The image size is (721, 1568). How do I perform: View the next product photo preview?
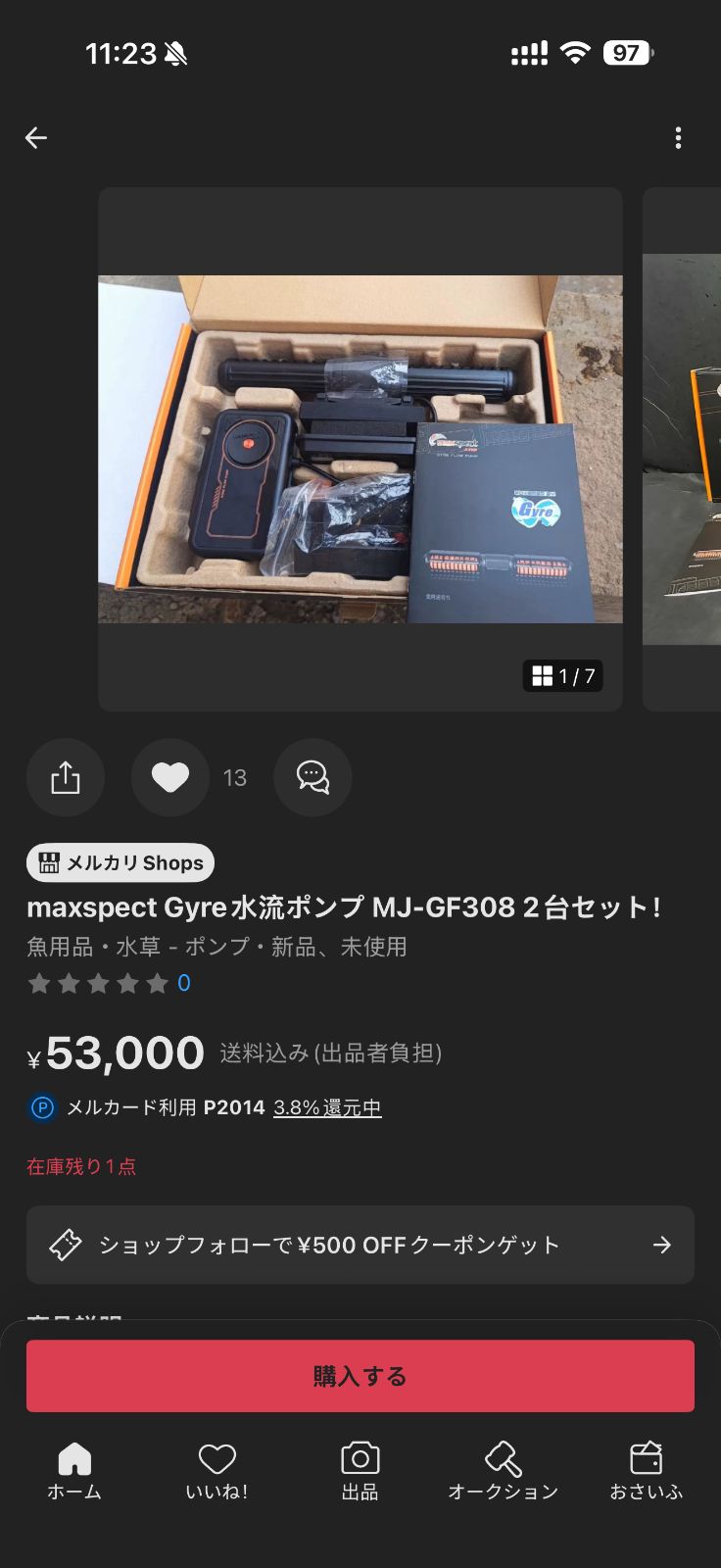click(x=684, y=449)
